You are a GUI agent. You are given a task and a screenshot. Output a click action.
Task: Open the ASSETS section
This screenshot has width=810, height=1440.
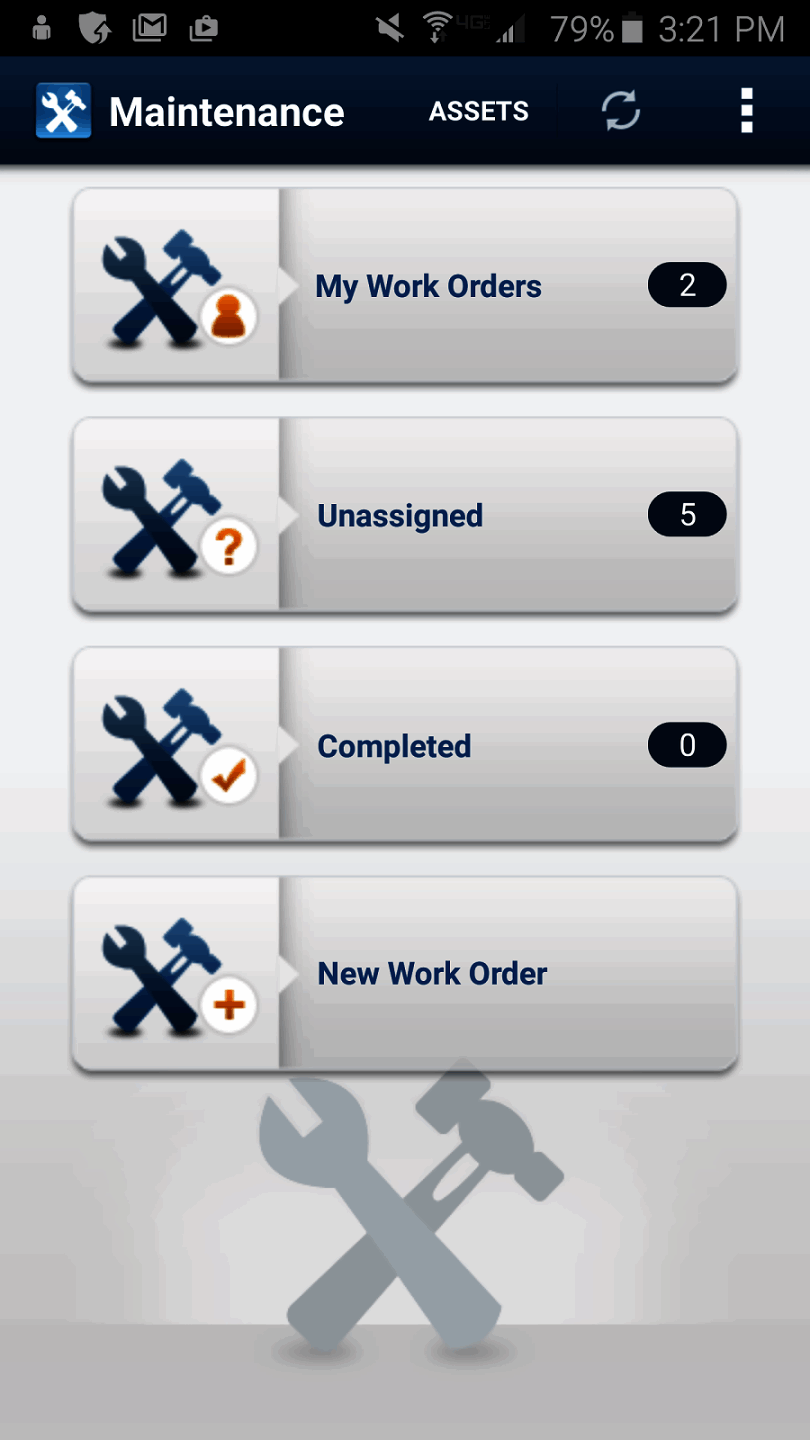[478, 111]
